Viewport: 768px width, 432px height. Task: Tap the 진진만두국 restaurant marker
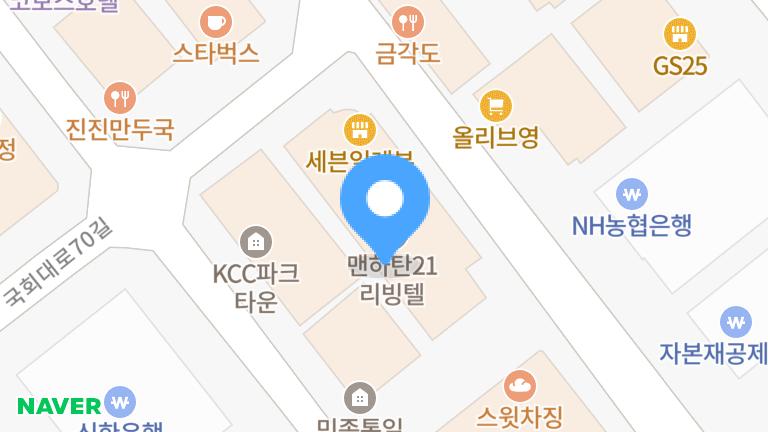(120, 97)
